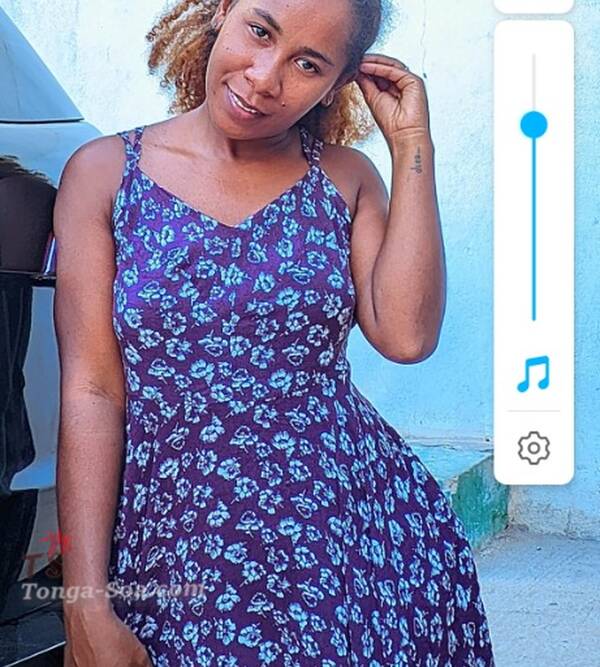Open the volume settings gear
Screen dimensions: 600x667
(533, 447)
